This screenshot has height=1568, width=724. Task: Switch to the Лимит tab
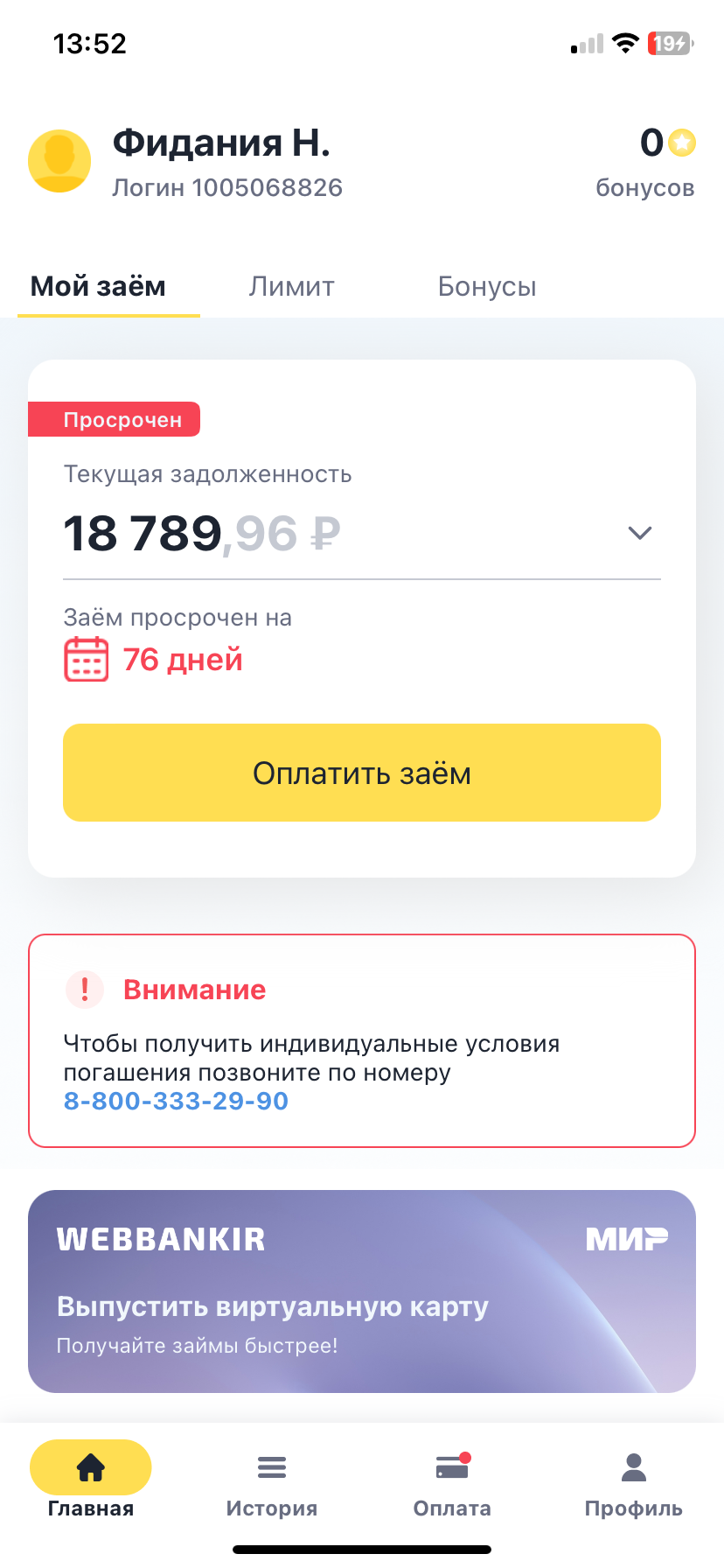[292, 286]
